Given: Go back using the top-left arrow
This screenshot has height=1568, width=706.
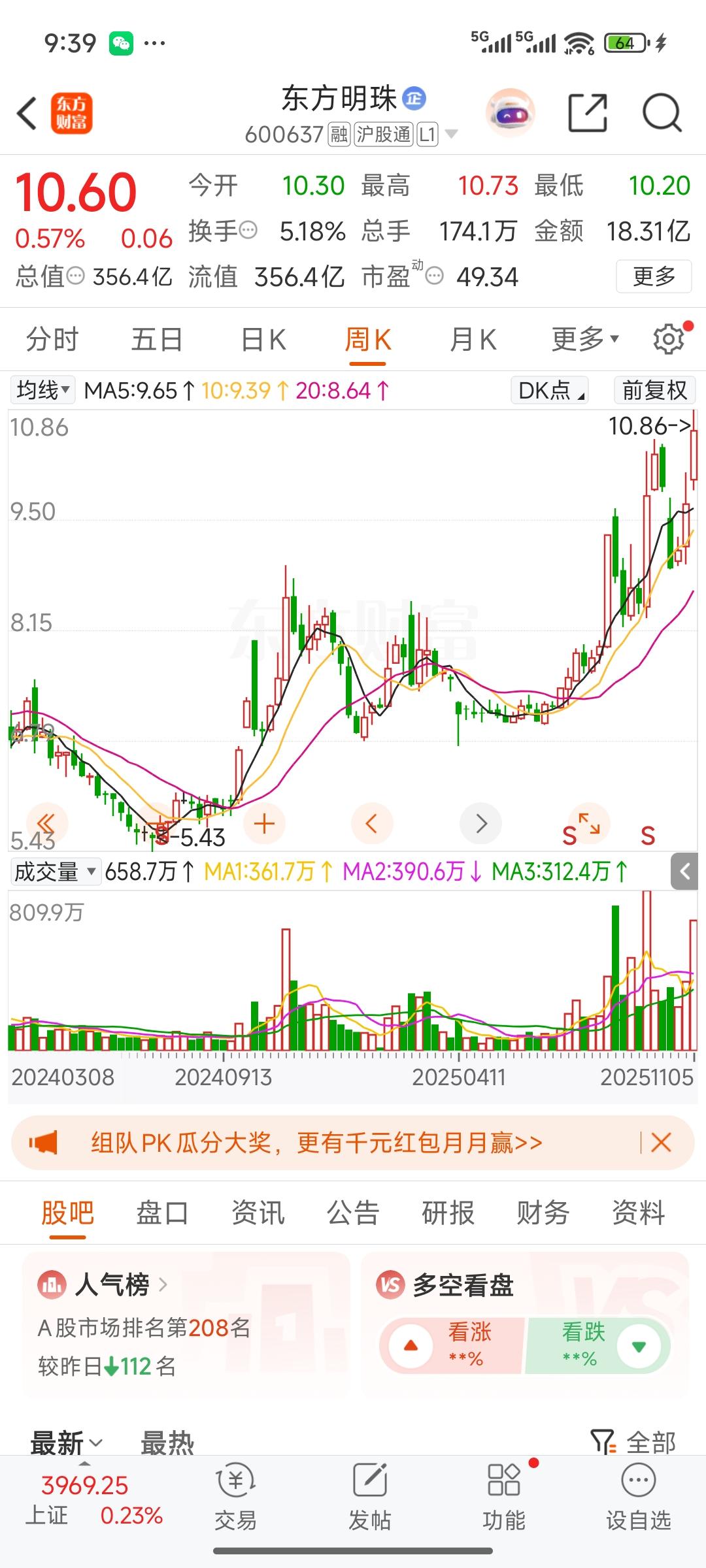Looking at the screenshot, I should click(27, 114).
